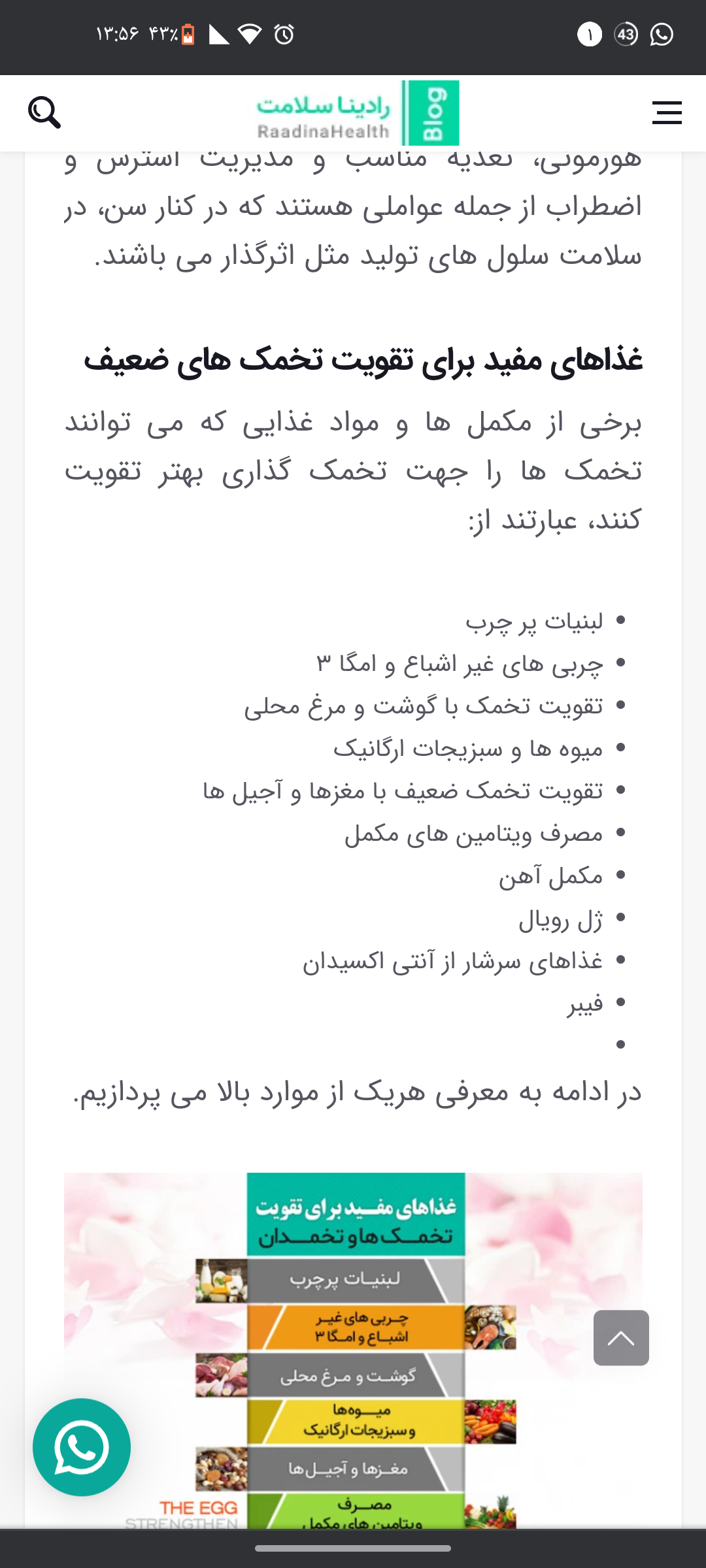Open the floating WhatsApp chat button
The width and height of the screenshot is (706, 1568).
(x=82, y=1447)
